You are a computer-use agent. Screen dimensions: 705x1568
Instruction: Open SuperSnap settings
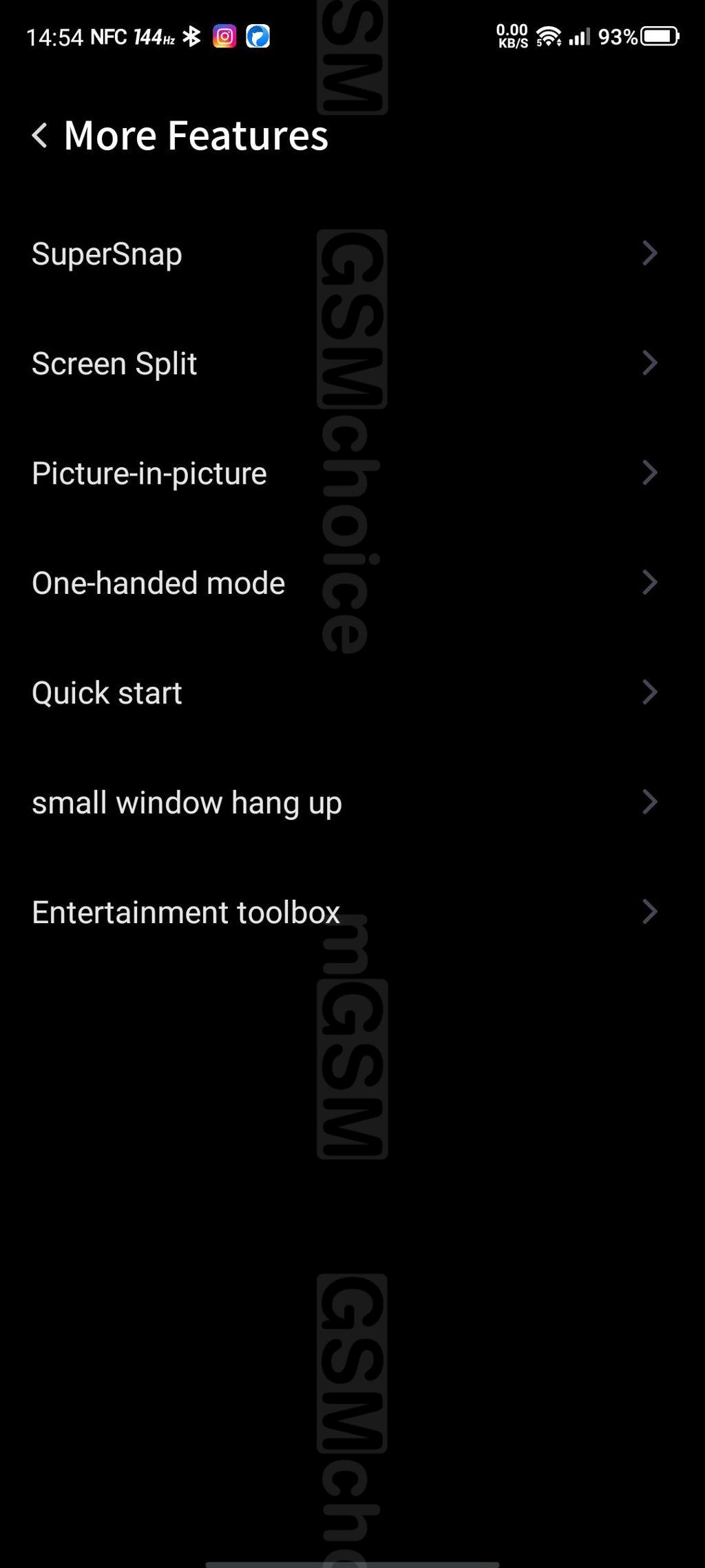pyautogui.click(x=352, y=254)
